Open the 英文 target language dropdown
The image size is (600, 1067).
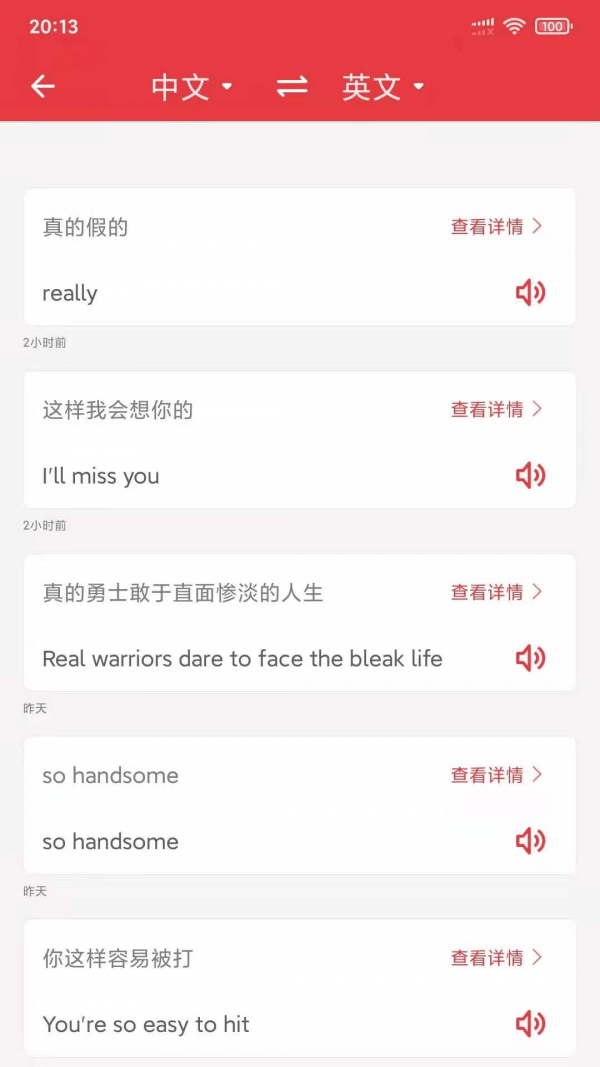pyautogui.click(x=383, y=87)
